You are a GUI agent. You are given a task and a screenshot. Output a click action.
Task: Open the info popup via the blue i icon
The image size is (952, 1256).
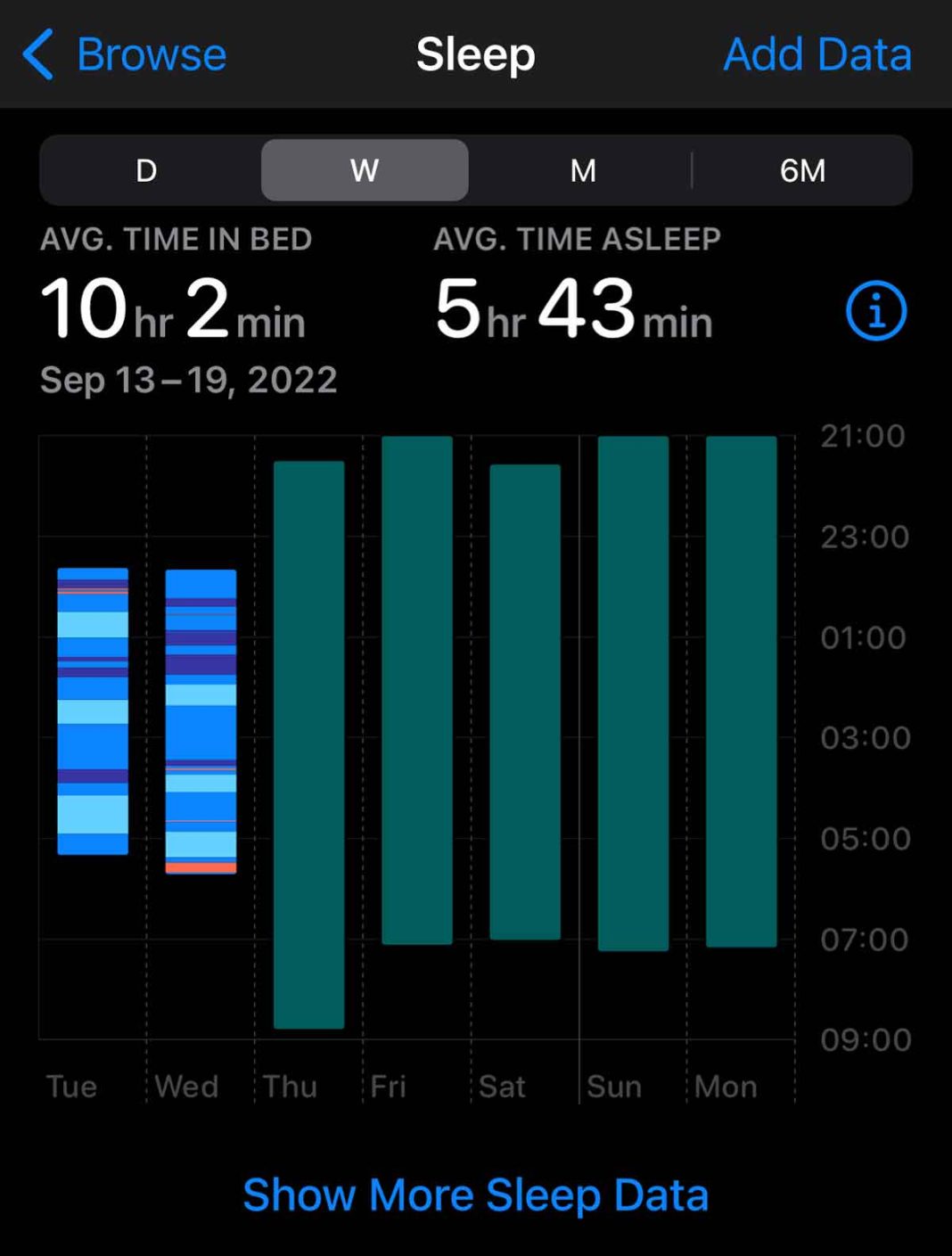pyautogui.click(x=875, y=309)
